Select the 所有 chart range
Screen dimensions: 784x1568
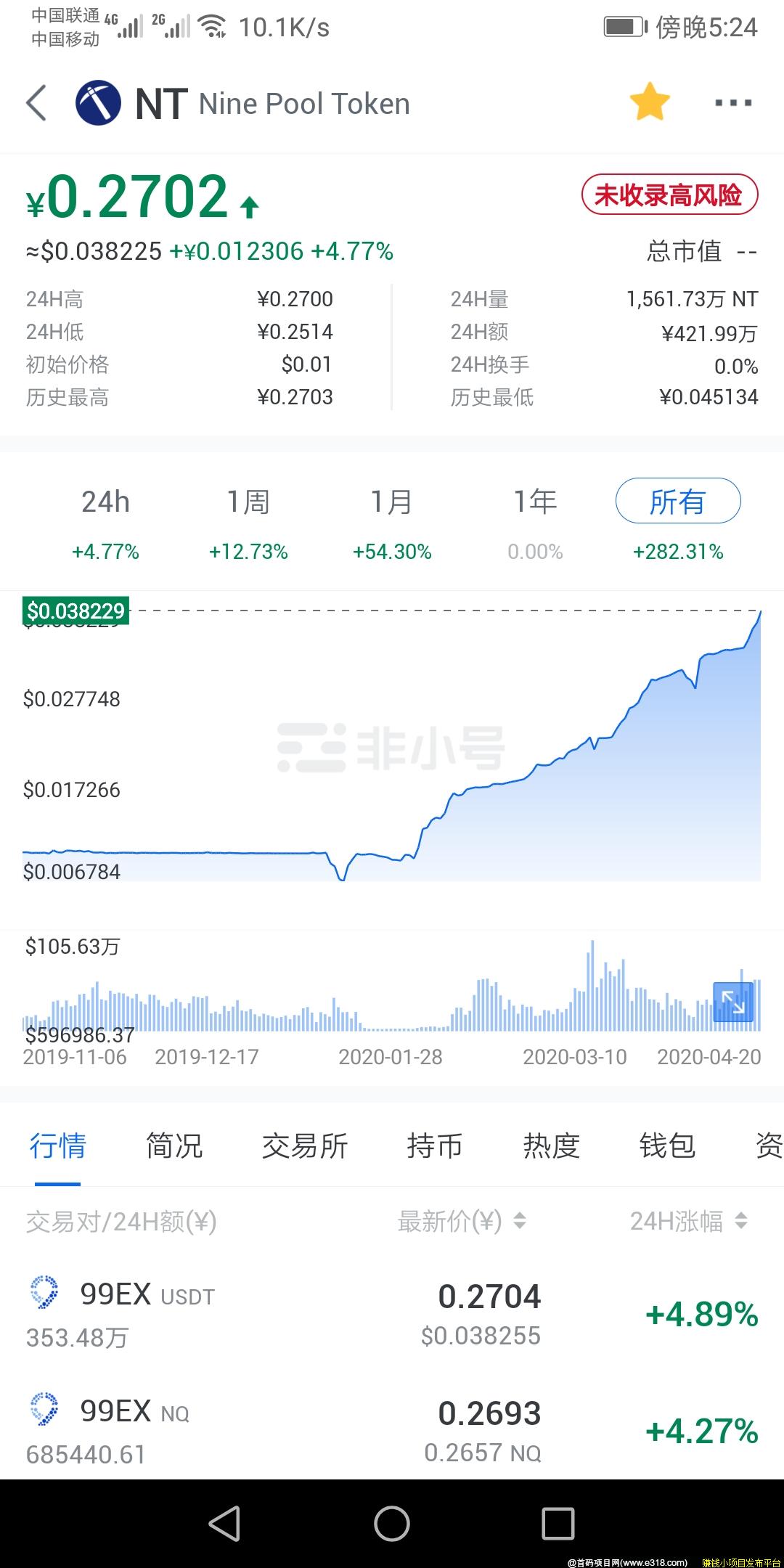tap(677, 502)
